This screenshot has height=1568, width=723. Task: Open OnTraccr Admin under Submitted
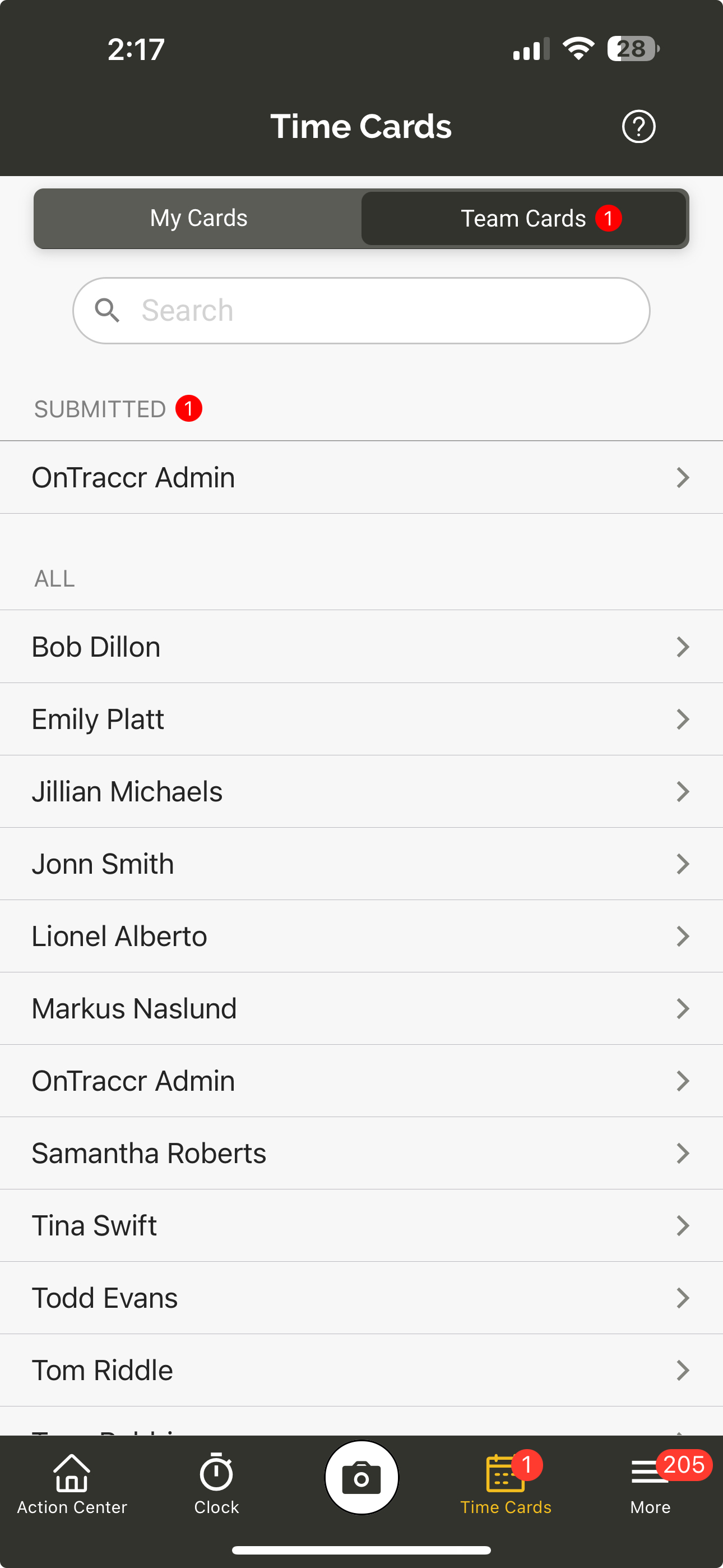[x=361, y=477]
